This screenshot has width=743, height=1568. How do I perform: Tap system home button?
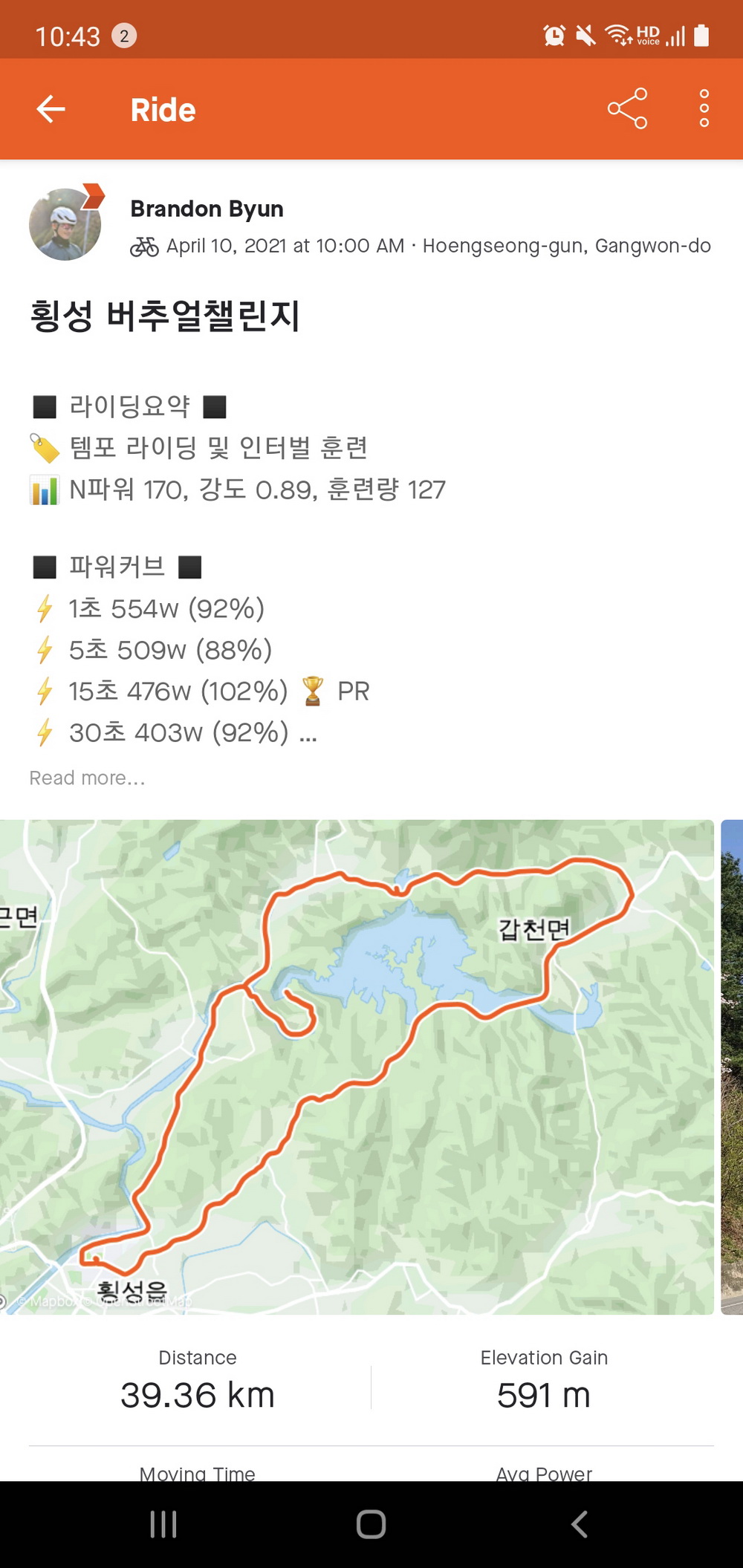pyautogui.click(x=371, y=1524)
